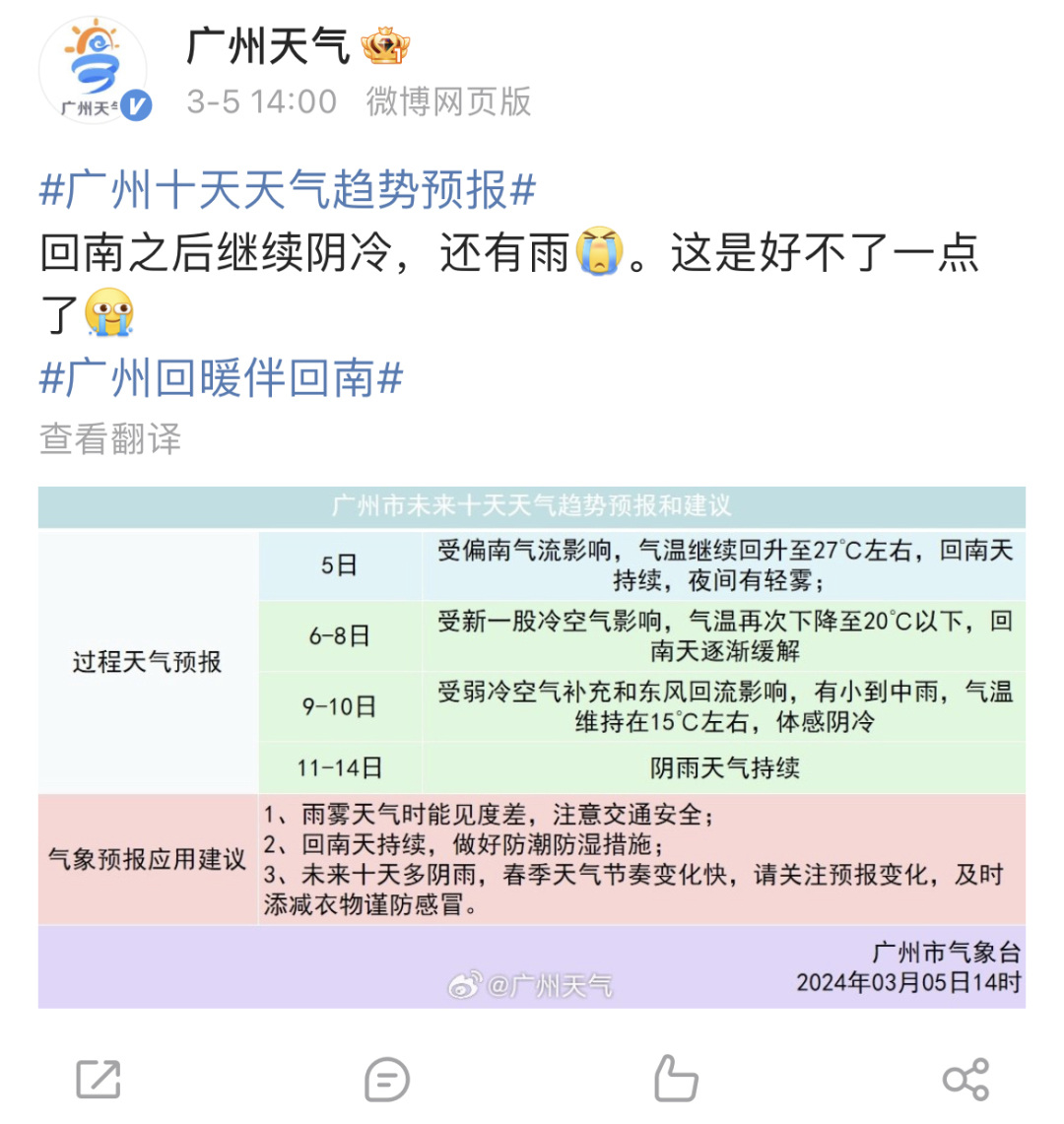The width and height of the screenshot is (1064, 1124).
Task: Repost this Weibo post
Action: tap(99, 1080)
